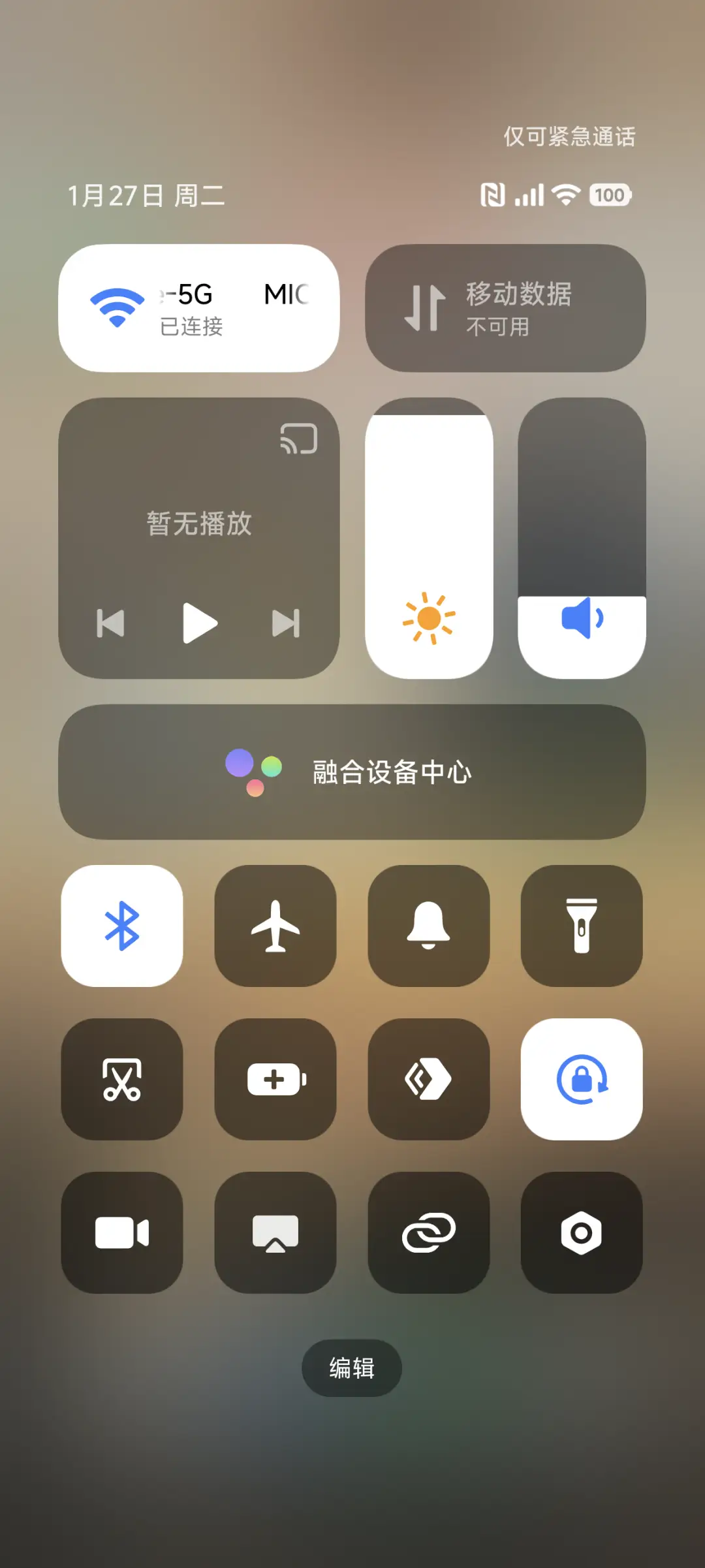Open the settings gear tile
Viewport: 705px width, 1568px height.
pos(582,1234)
